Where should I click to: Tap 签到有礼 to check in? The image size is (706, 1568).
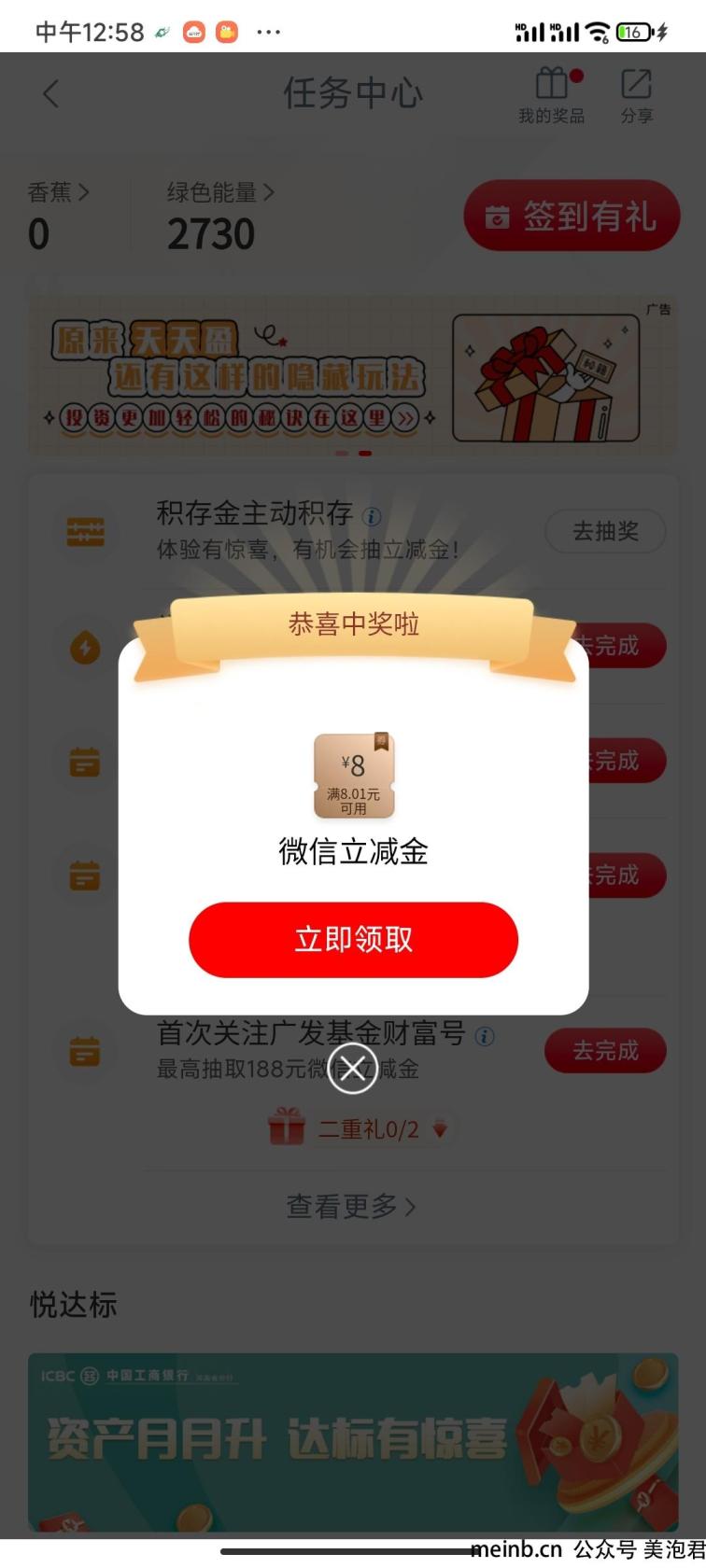572,217
